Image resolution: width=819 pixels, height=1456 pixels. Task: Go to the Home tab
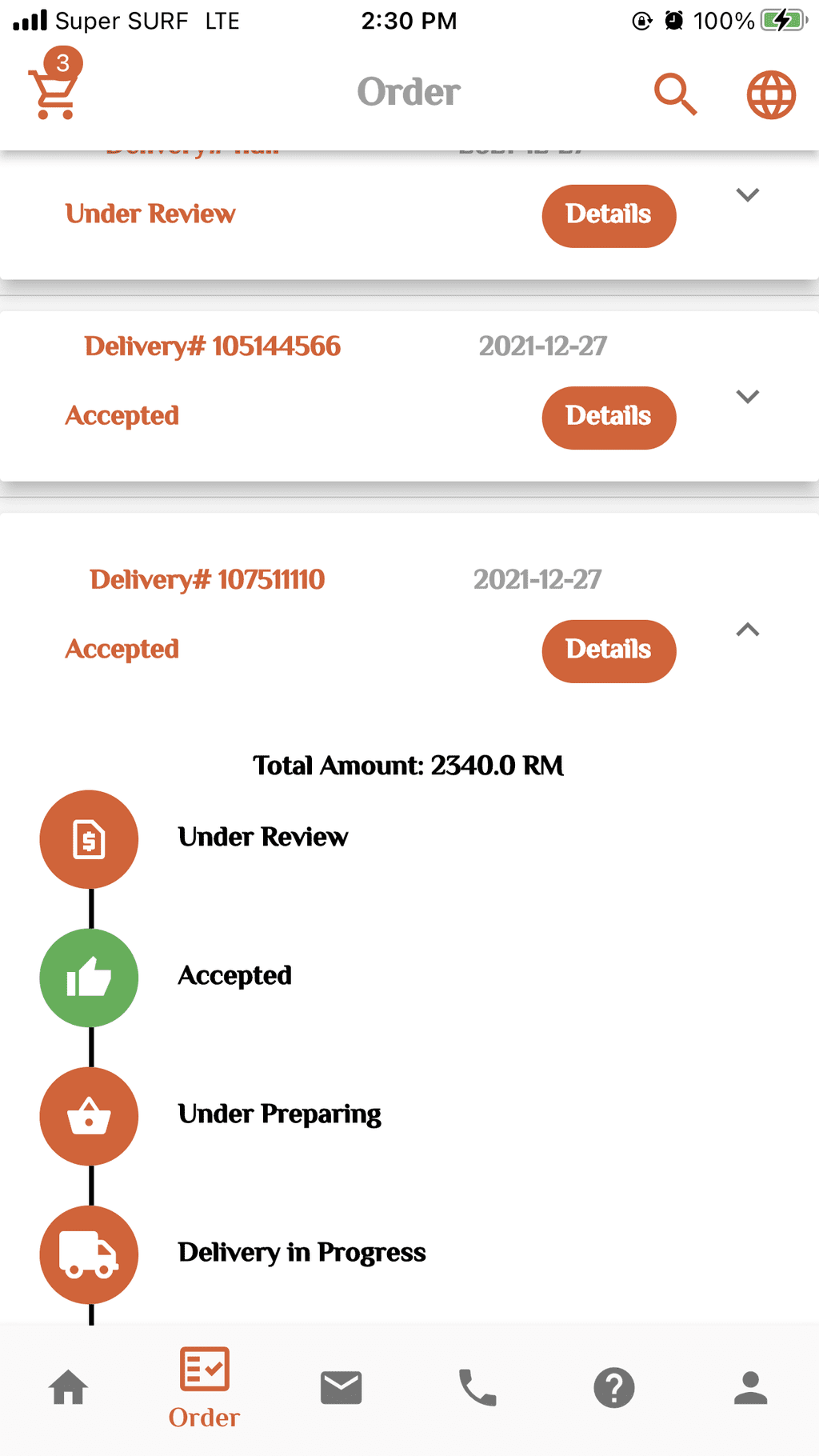[x=69, y=1387]
